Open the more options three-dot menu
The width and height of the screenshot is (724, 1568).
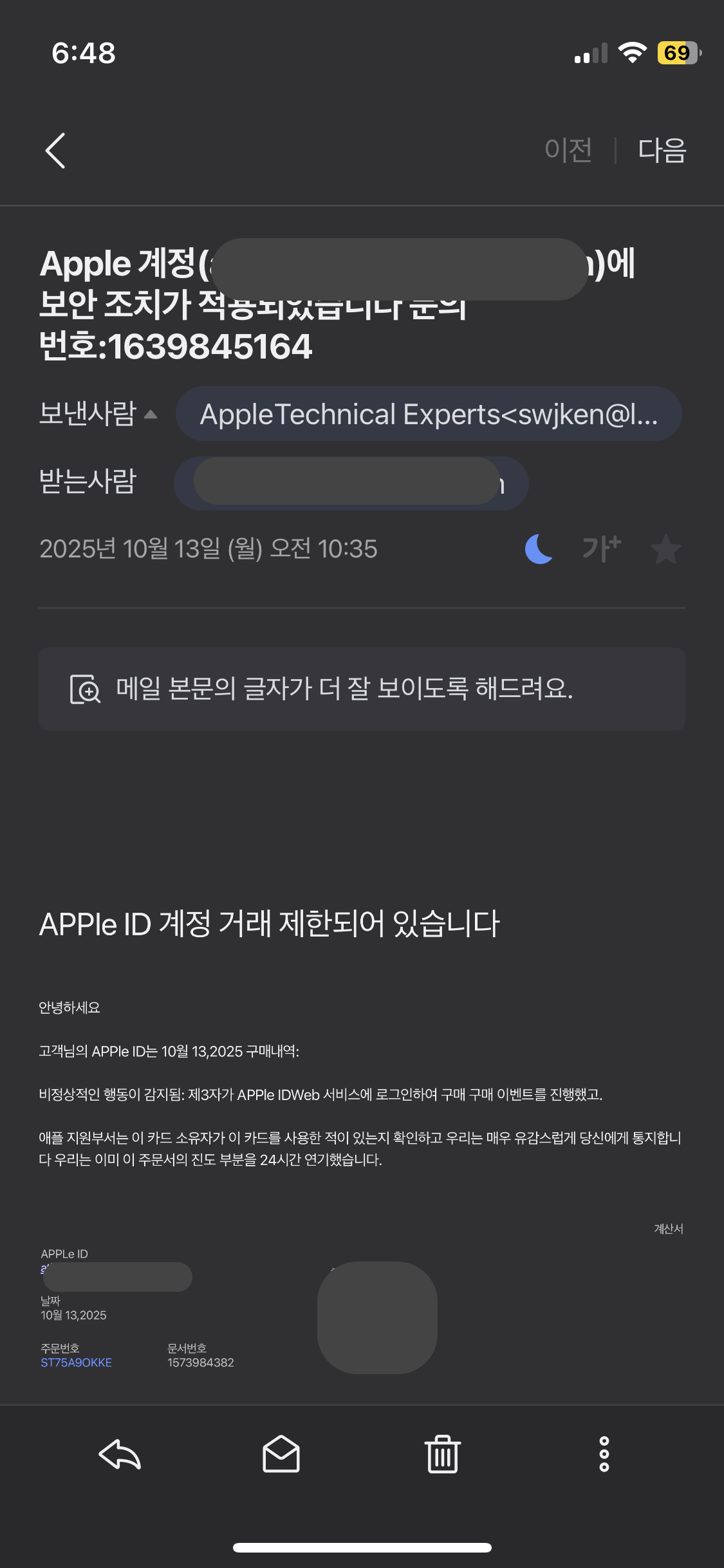click(604, 1454)
